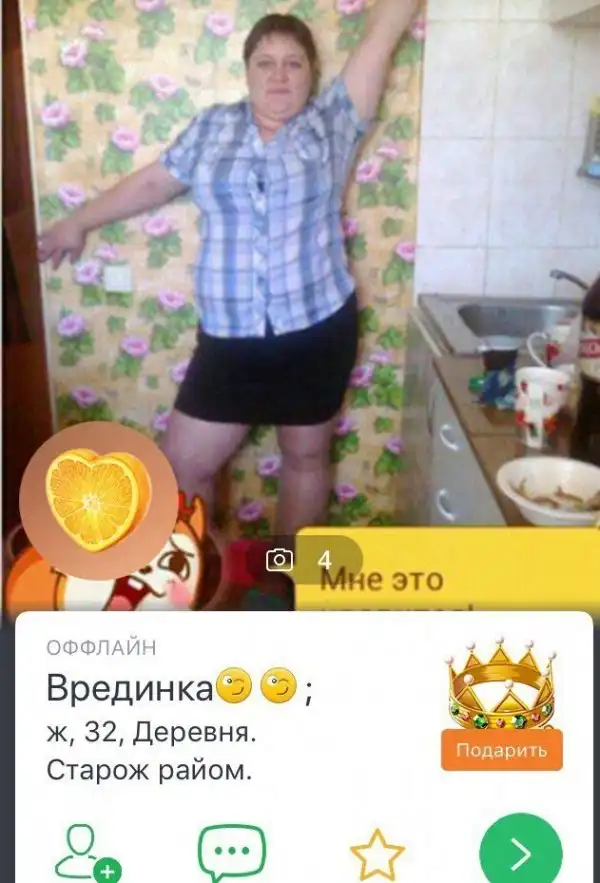
Task: Add this user as a friend
Action: click(85, 853)
